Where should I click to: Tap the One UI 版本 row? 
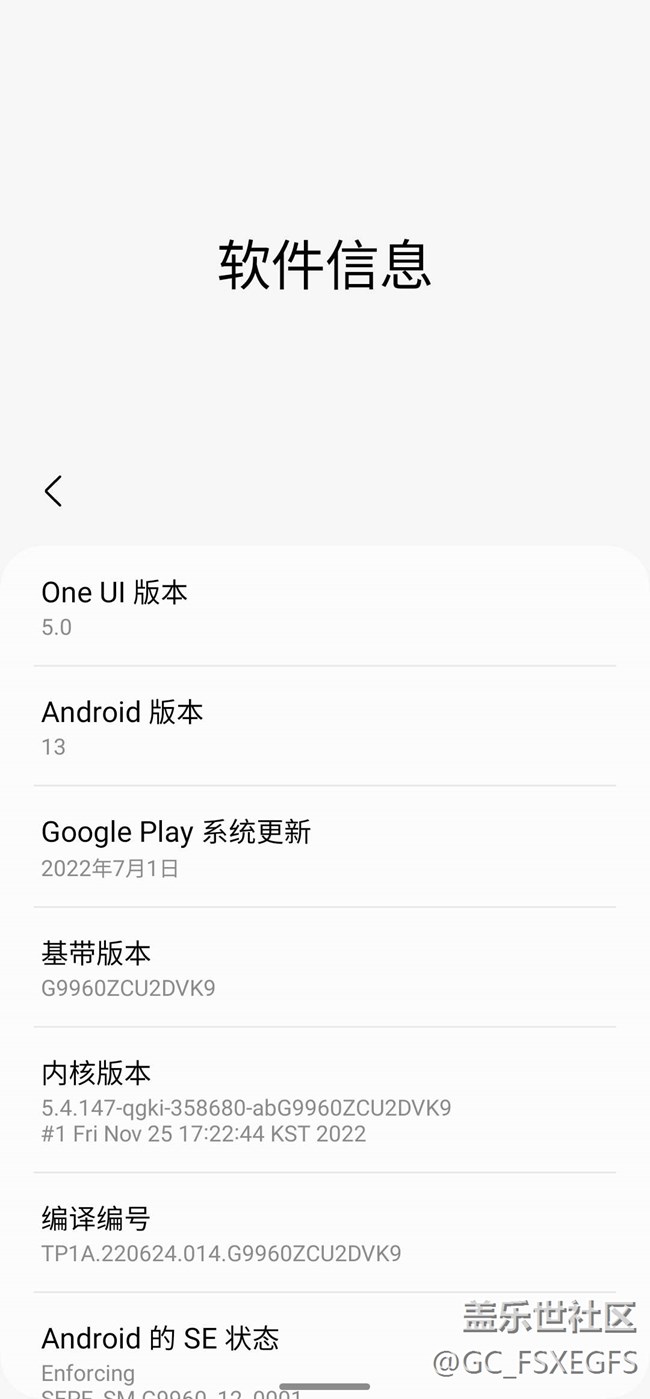[324, 607]
